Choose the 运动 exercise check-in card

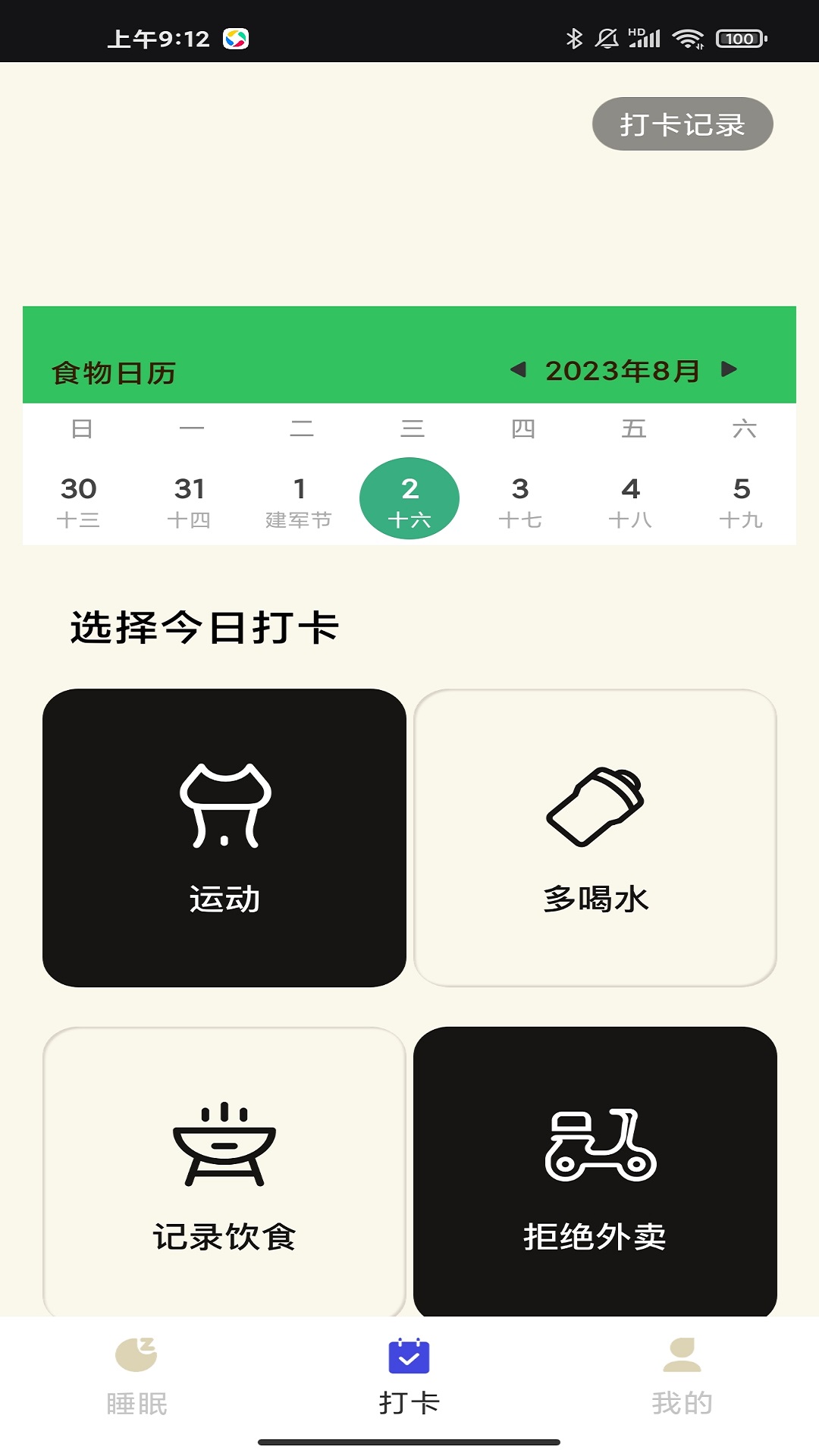coord(224,837)
